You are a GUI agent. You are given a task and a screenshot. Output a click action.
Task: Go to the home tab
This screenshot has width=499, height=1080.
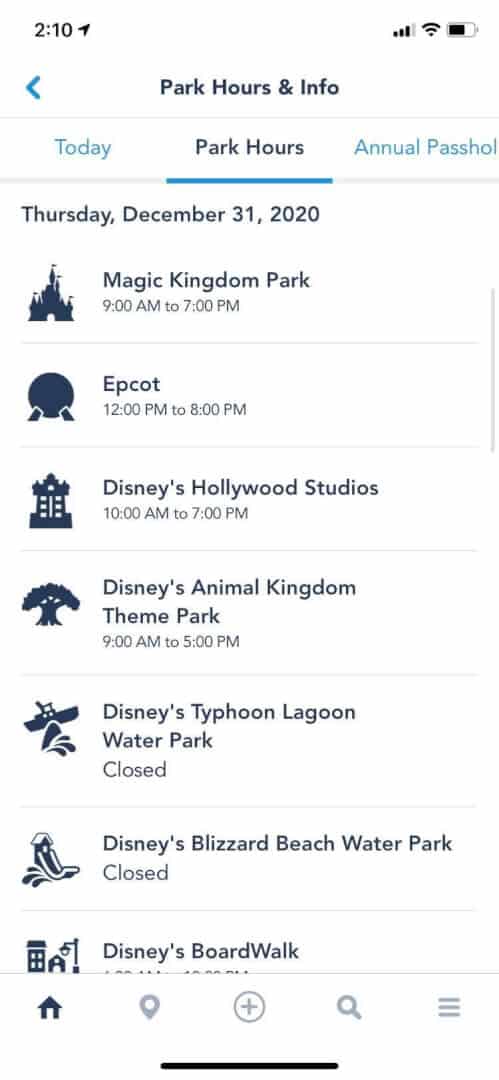coord(50,1008)
